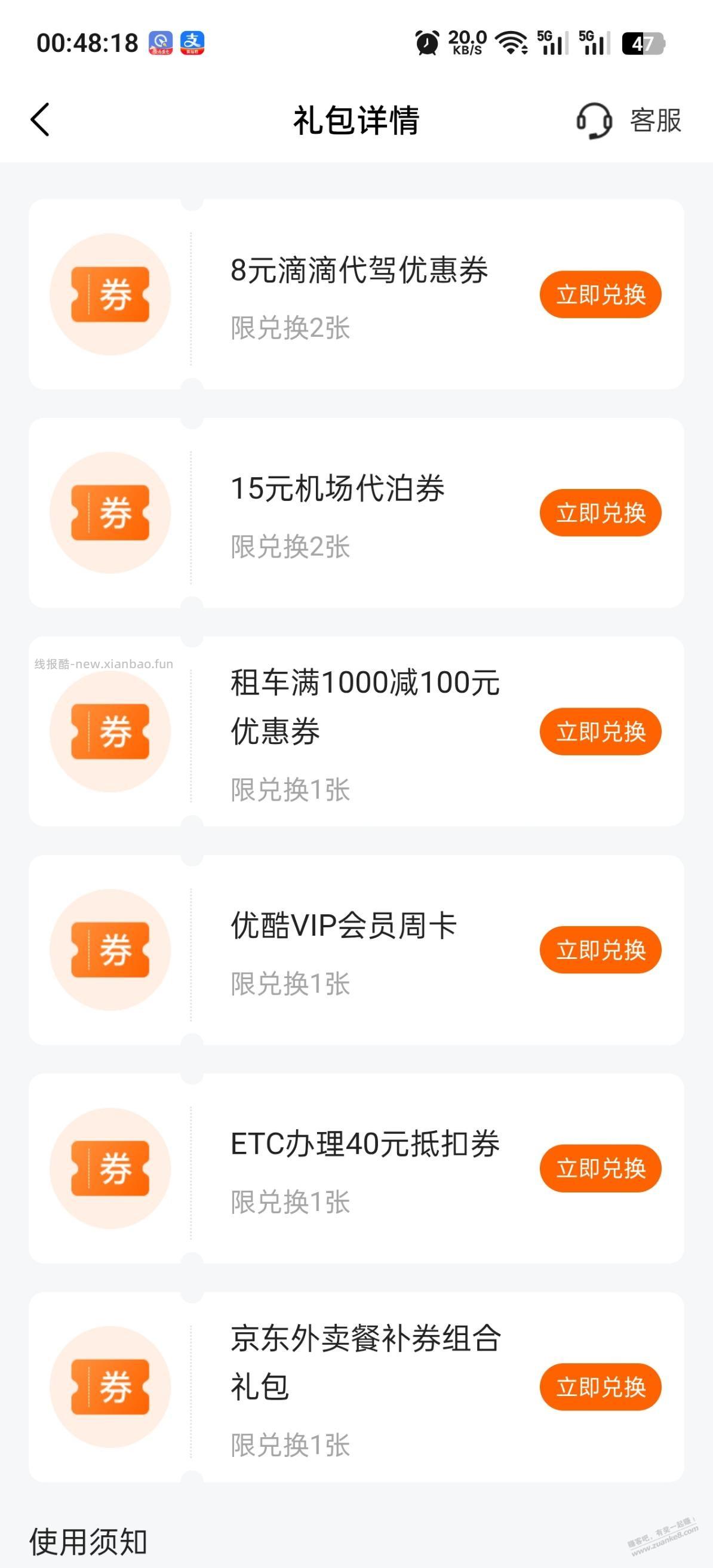Tap the Wi-Fi icon in the status bar
Image resolution: width=713 pixels, height=1568 pixels.
click(511, 44)
